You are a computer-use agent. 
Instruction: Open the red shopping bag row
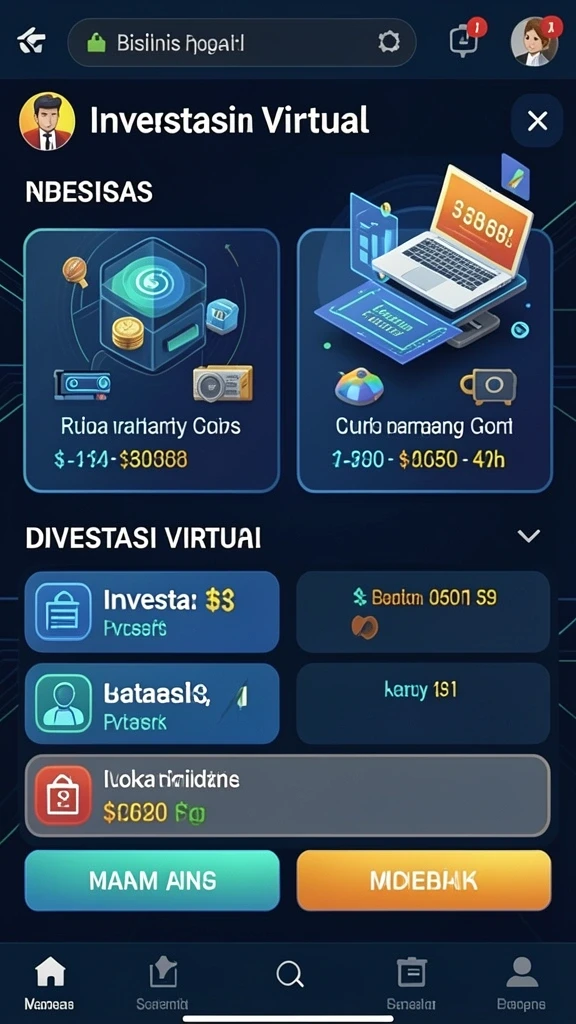click(x=287, y=795)
